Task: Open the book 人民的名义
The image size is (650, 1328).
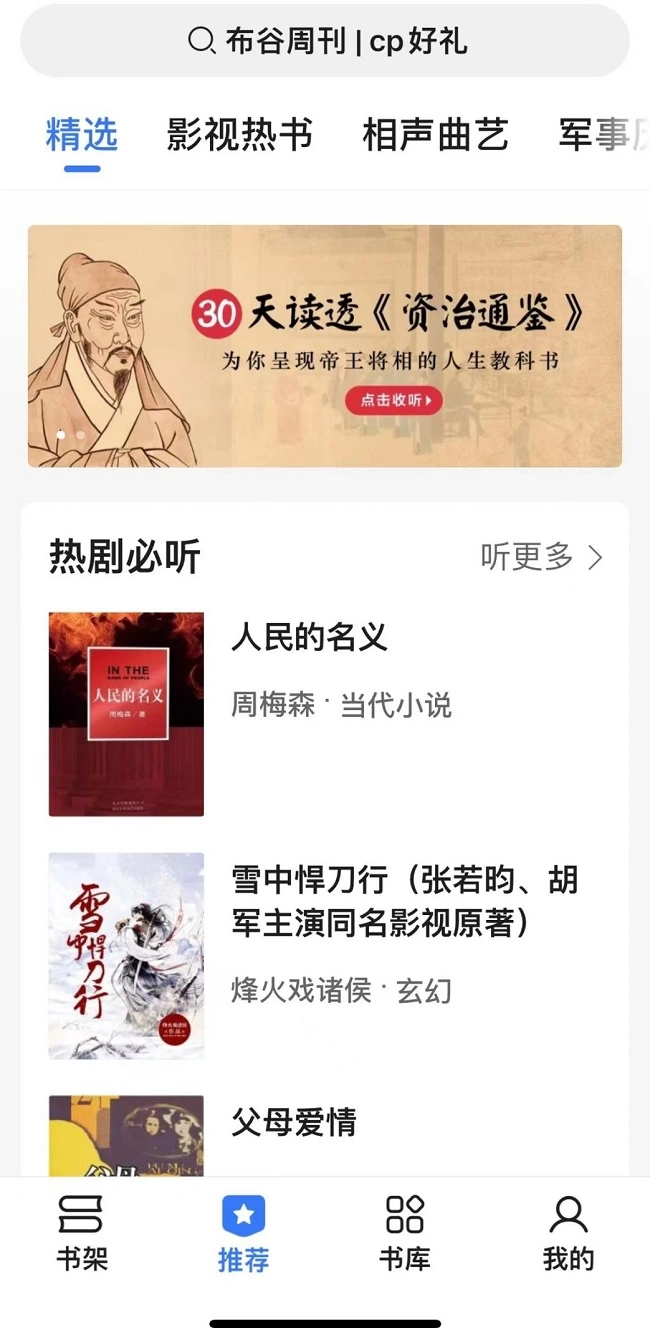Action: coord(309,637)
